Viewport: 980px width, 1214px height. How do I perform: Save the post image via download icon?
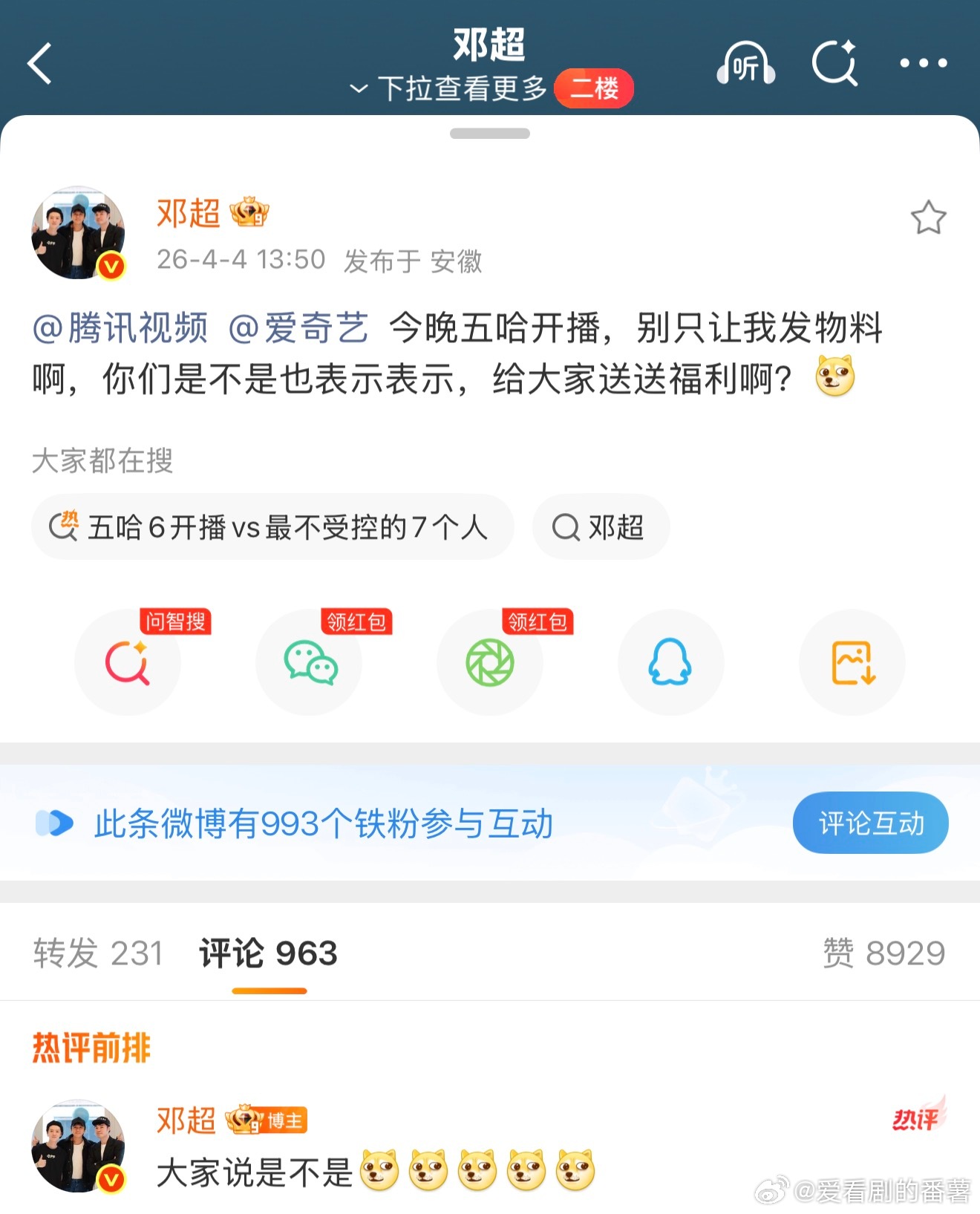(852, 663)
